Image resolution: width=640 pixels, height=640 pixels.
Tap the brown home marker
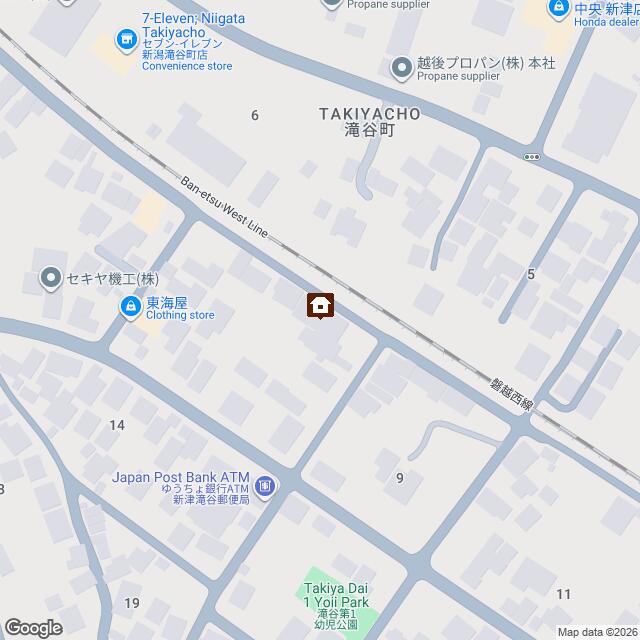pyautogui.click(x=320, y=305)
